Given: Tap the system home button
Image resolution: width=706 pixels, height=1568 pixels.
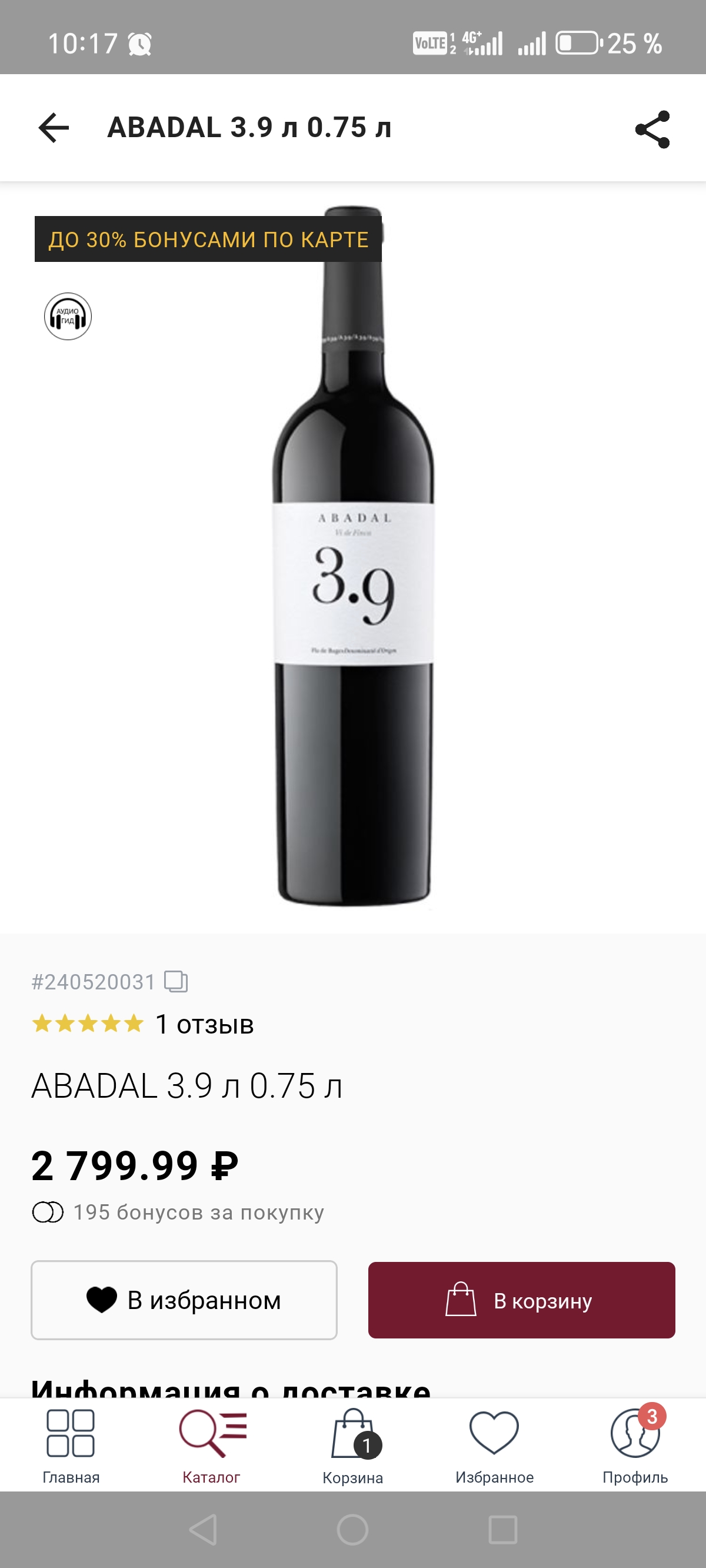Looking at the screenshot, I should [352, 1530].
